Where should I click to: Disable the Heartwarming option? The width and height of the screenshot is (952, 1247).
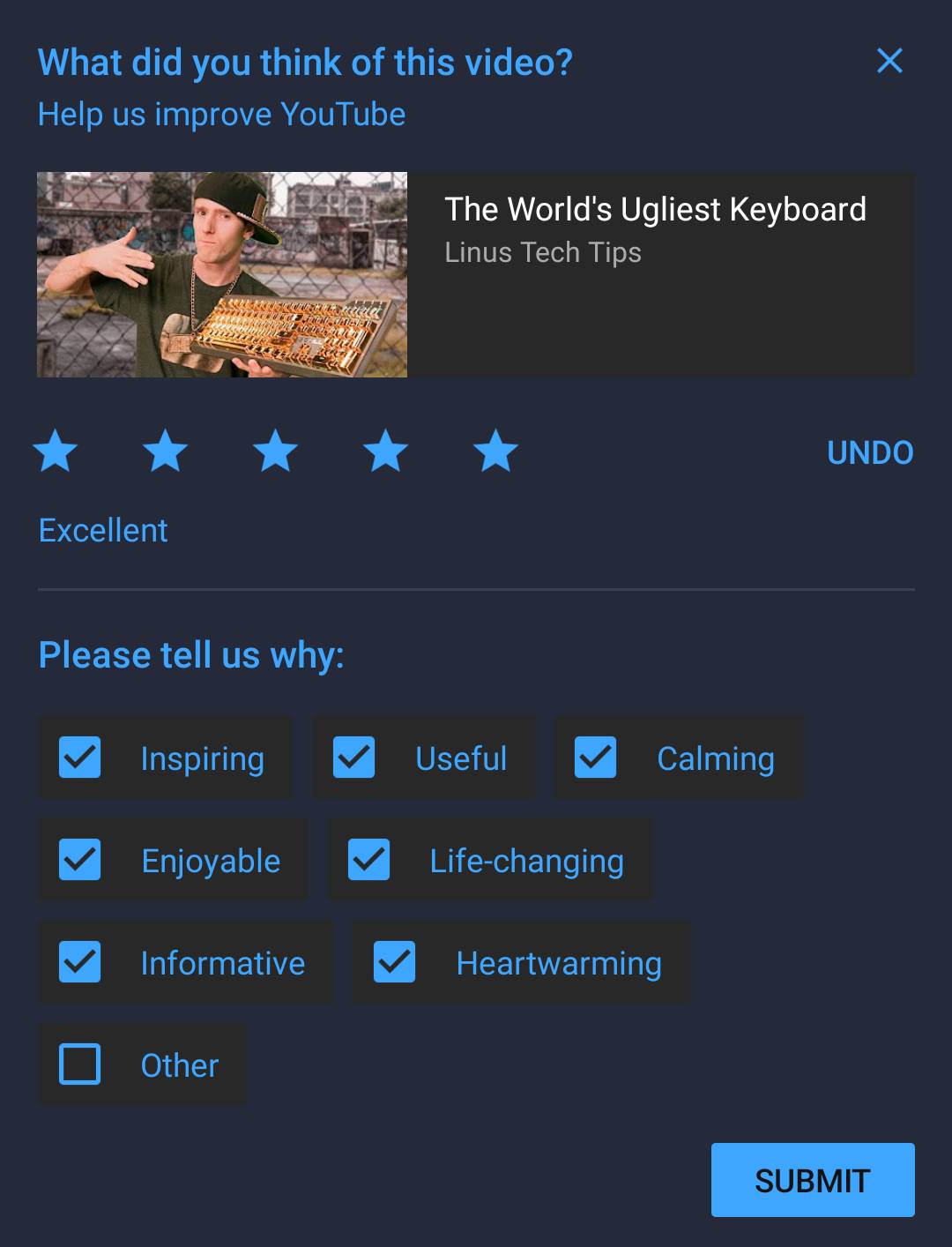(395, 963)
